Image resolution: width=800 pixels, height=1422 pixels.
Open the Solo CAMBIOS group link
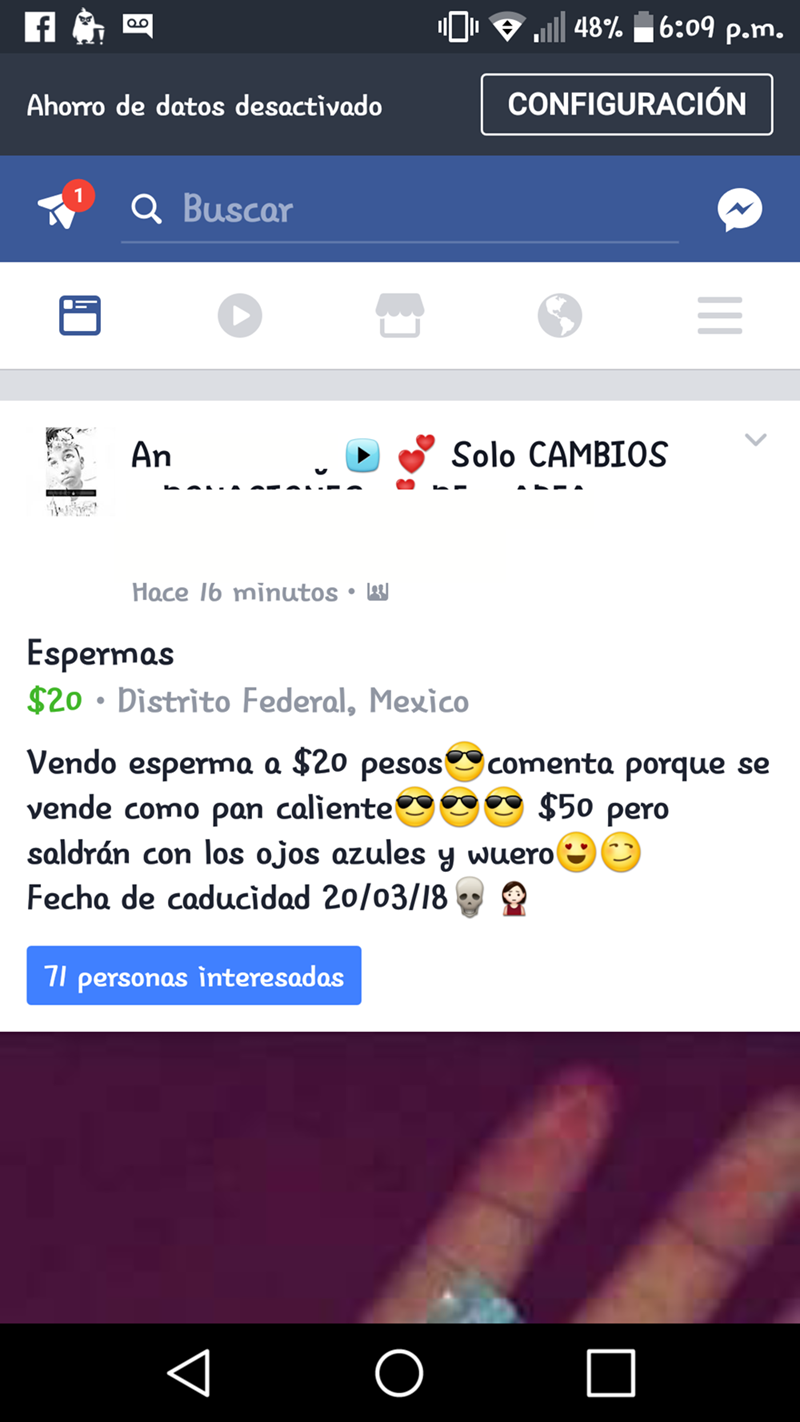click(x=558, y=456)
